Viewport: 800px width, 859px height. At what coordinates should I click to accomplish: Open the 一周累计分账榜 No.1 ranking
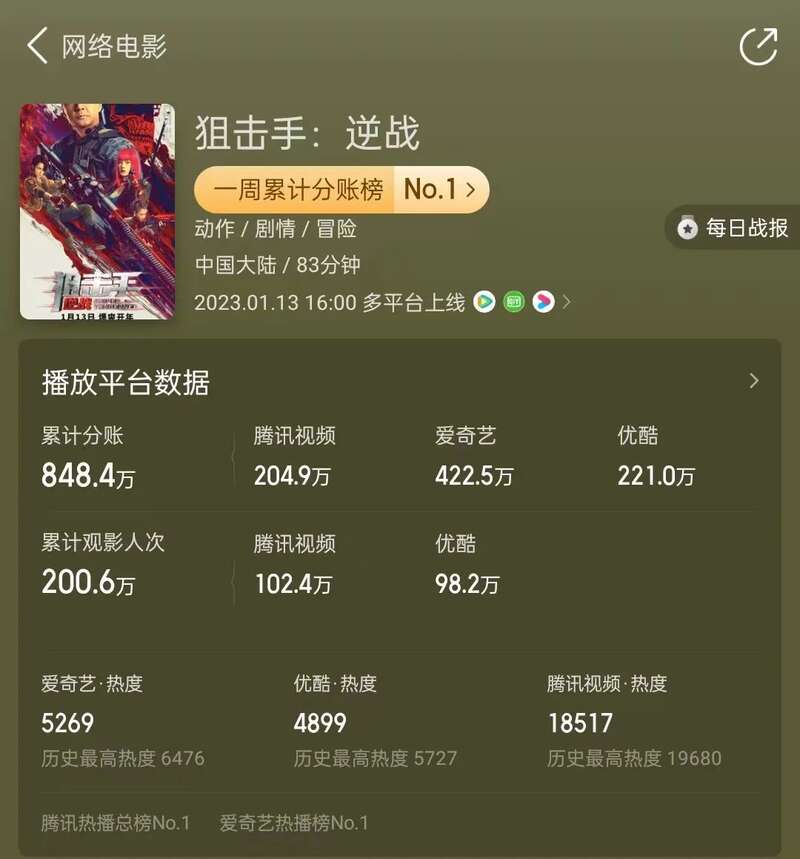pyautogui.click(x=341, y=189)
